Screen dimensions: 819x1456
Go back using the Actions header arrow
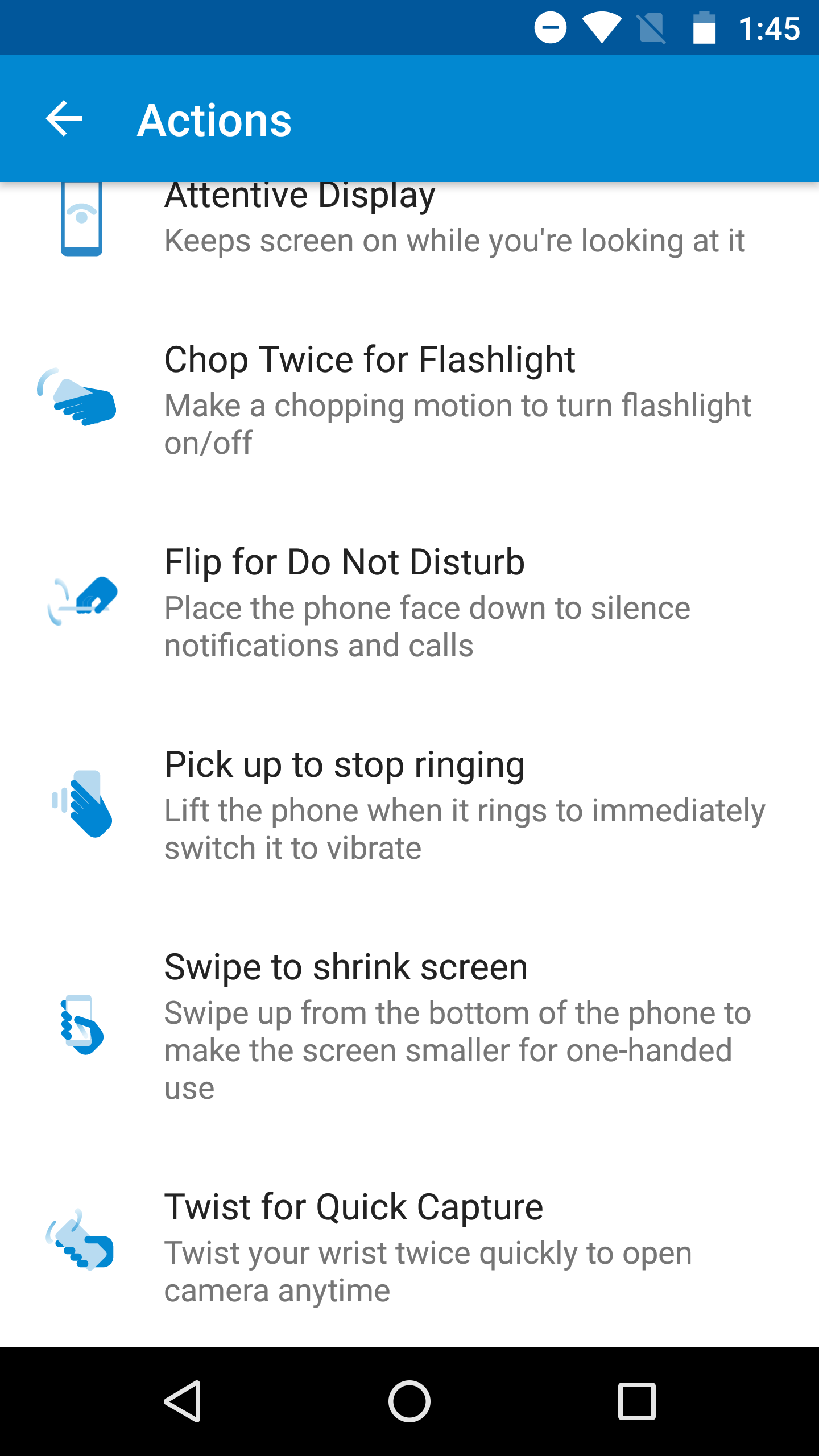click(64, 119)
